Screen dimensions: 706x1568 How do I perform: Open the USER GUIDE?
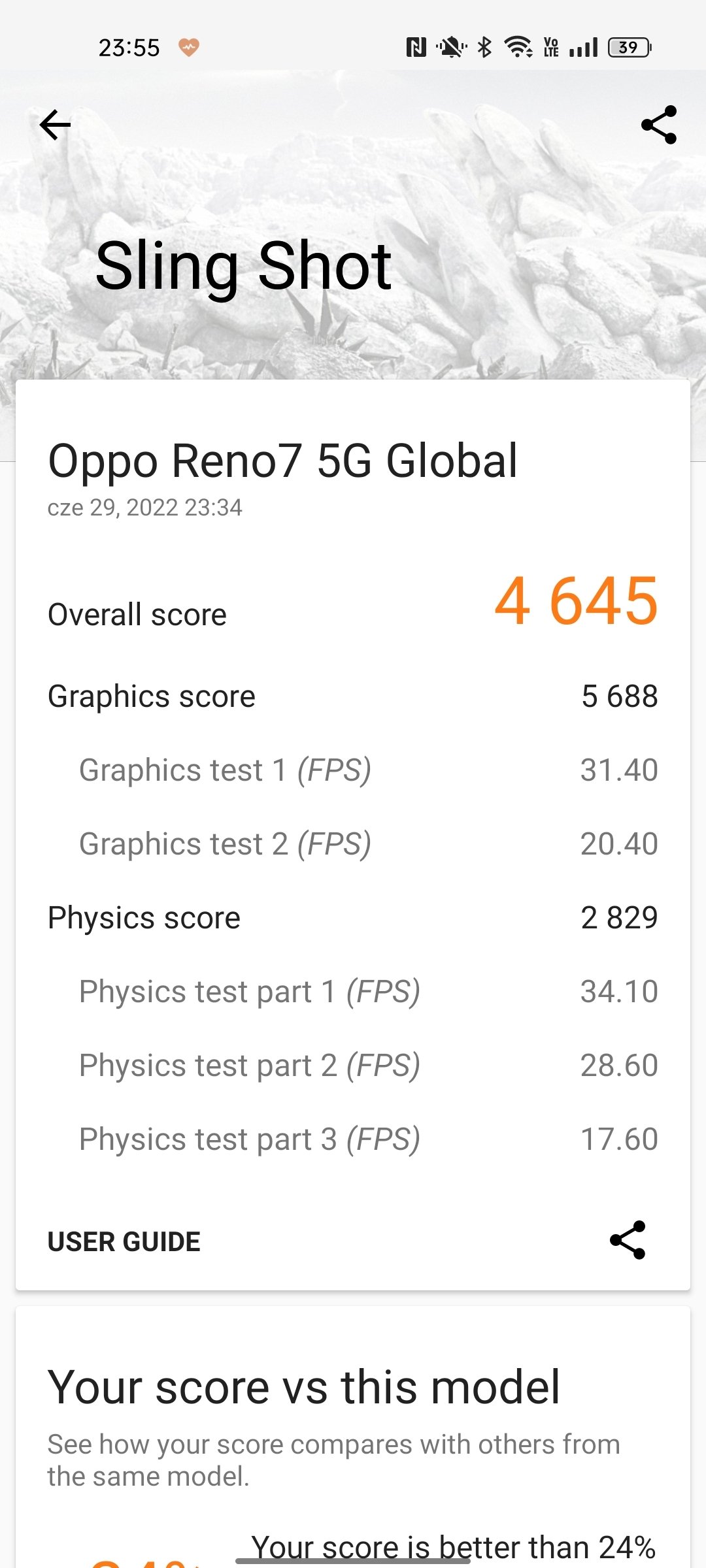pos(124,1242)
